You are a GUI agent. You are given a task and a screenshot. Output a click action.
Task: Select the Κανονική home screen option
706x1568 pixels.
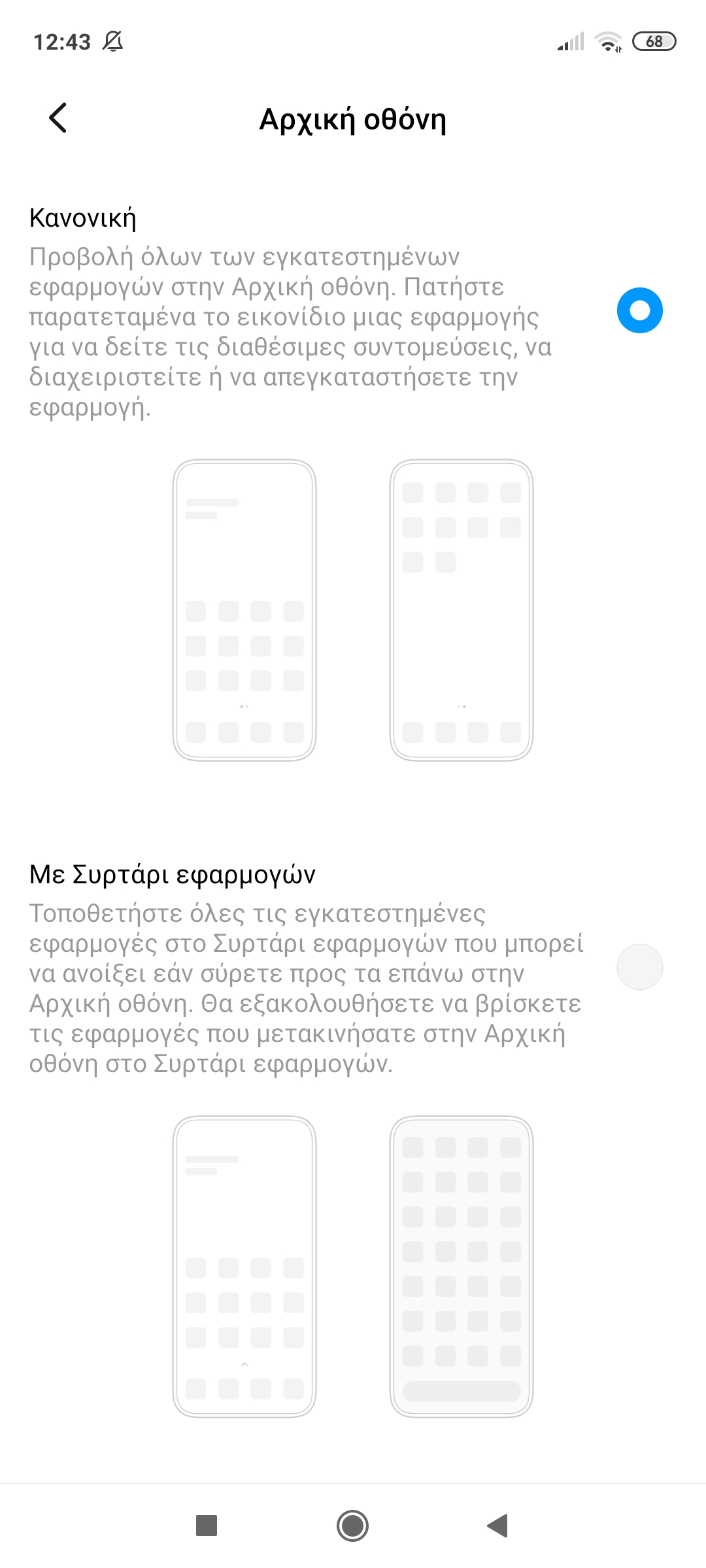639,310
